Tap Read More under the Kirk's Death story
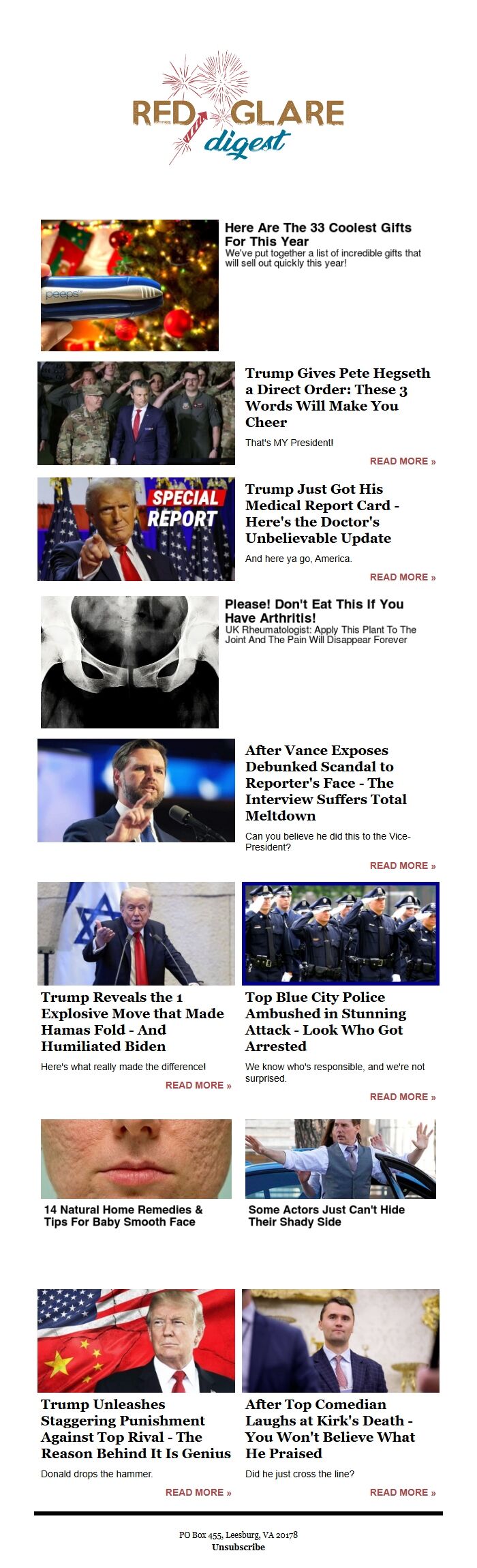 (403, 1492)
